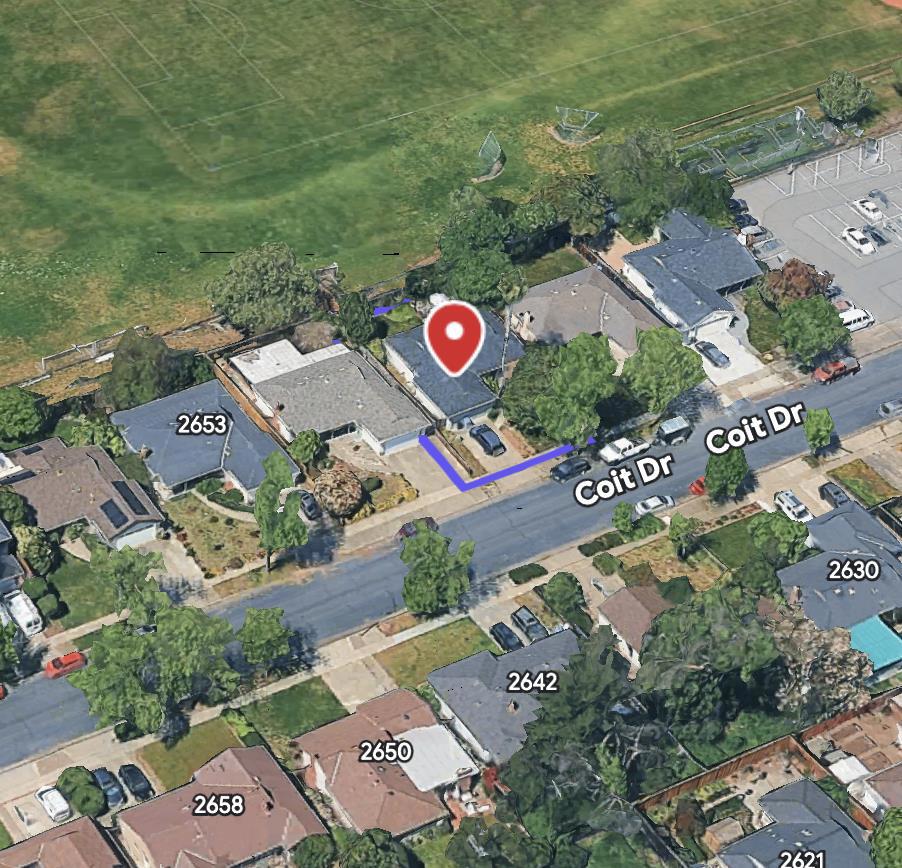Select the house labeled 2650
The image size is (902, 868).
pyautogui.click(x=385, y=752)
